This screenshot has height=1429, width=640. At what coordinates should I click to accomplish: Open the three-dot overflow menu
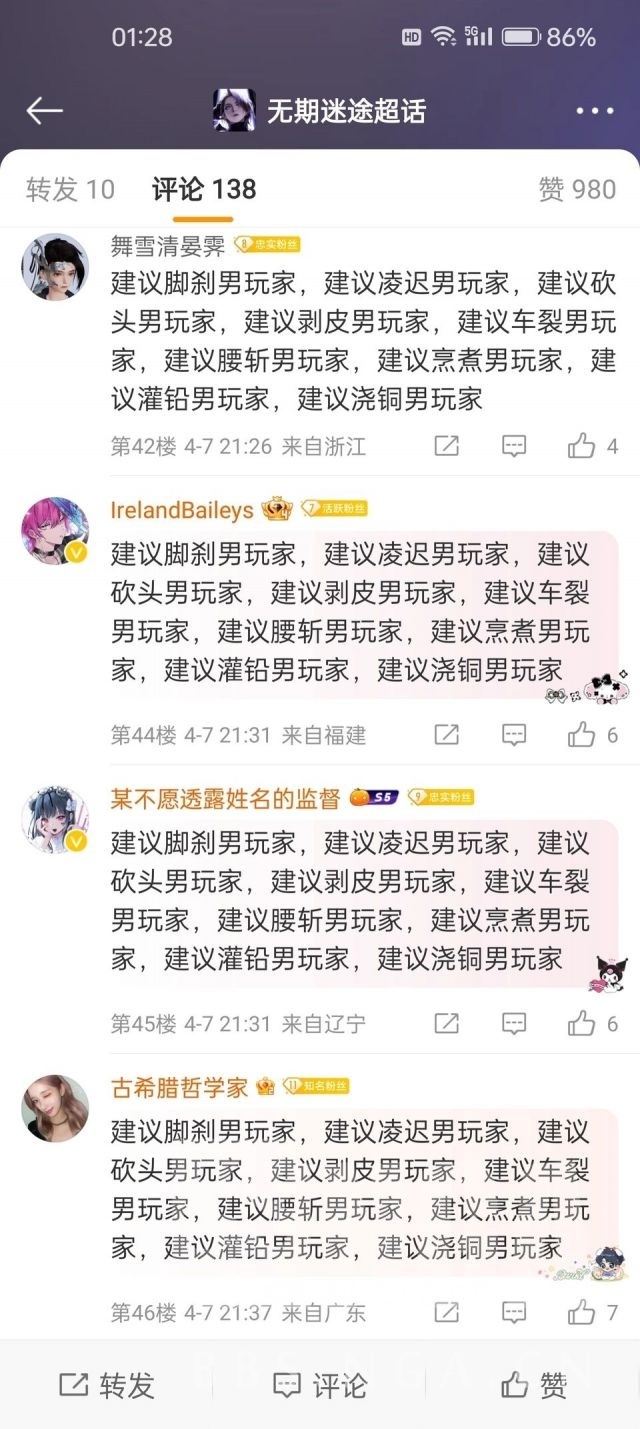[594, 111]
